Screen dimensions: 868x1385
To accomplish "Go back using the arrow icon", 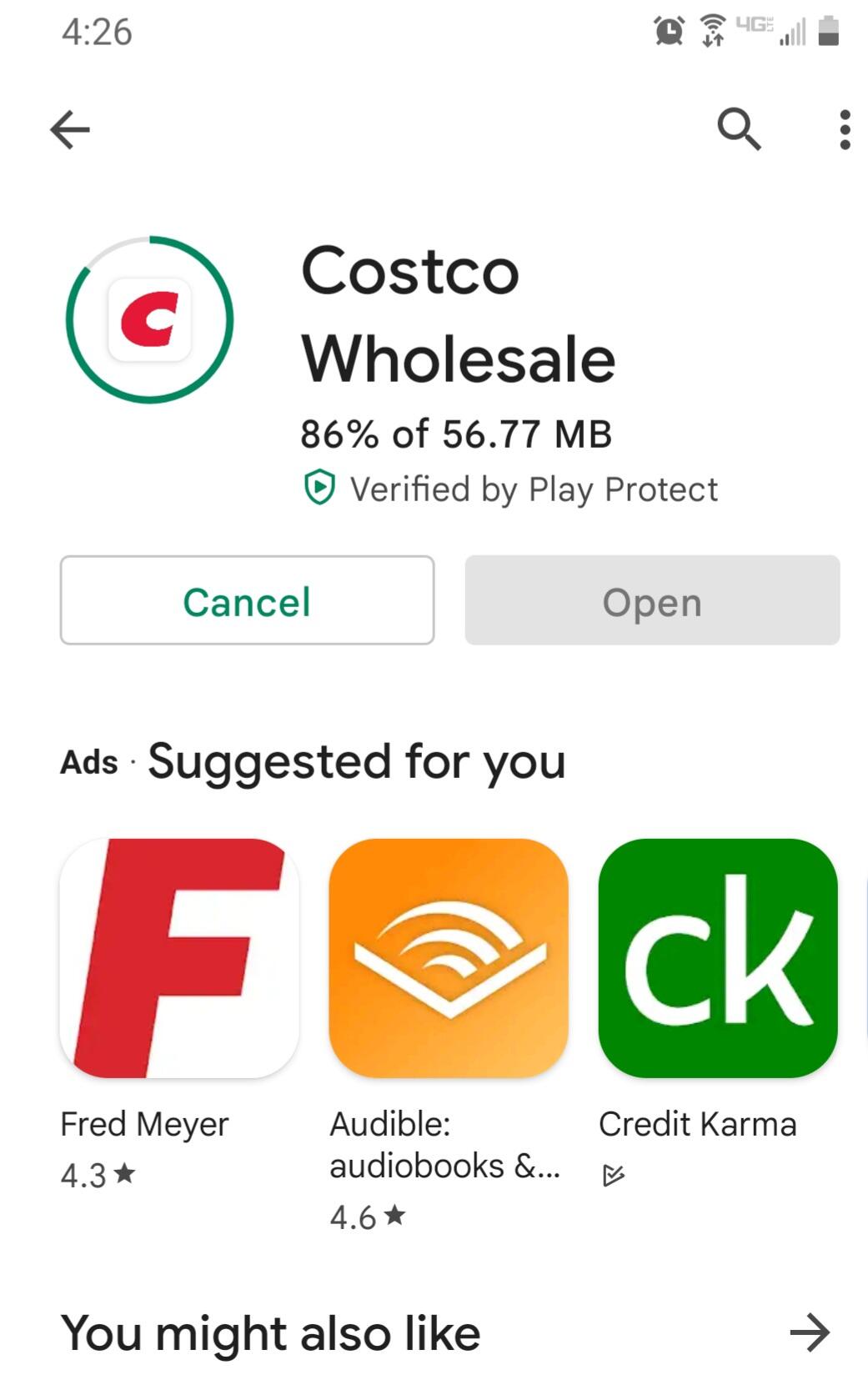I will [70, 129].
